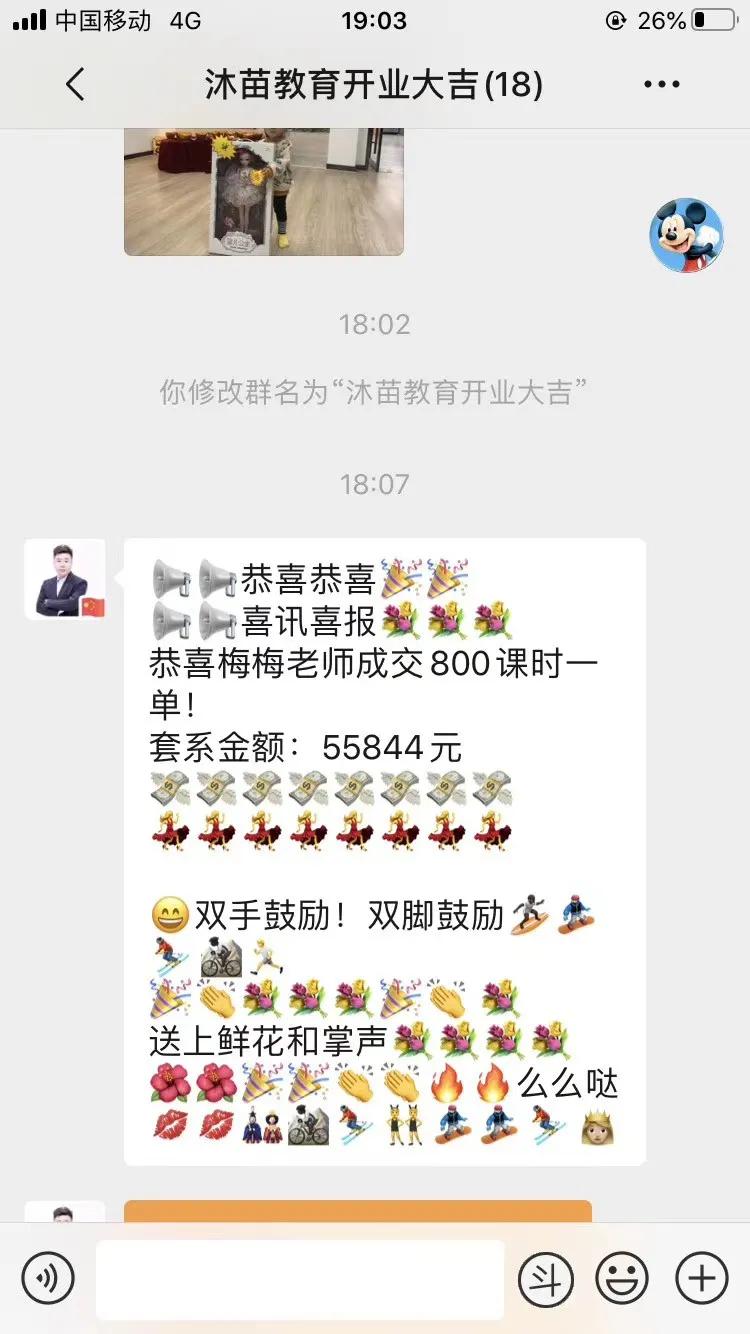This screenshot has height=1334, width=750.
Task: Open the suited man's profile avatar
Action: [x=65, y=579]
